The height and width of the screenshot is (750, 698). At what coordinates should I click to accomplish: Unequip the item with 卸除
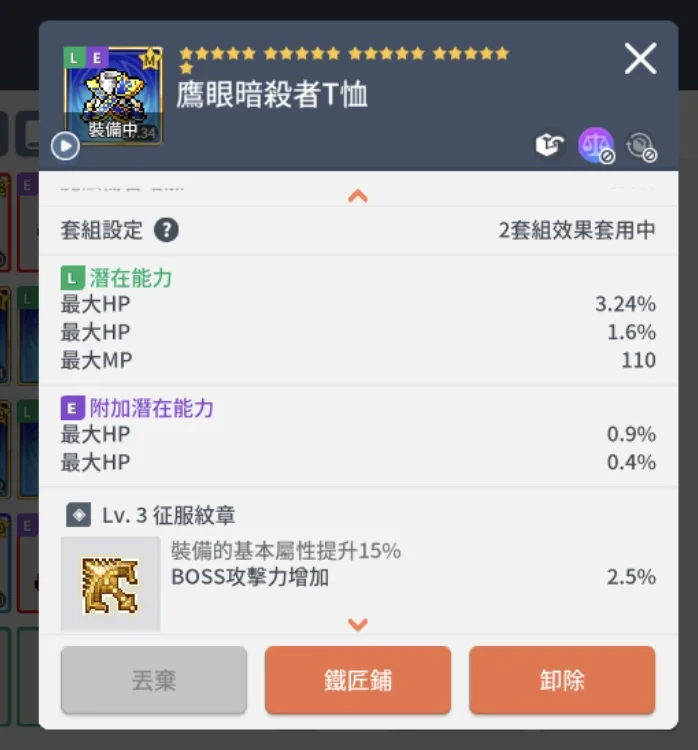pos(562,680)
